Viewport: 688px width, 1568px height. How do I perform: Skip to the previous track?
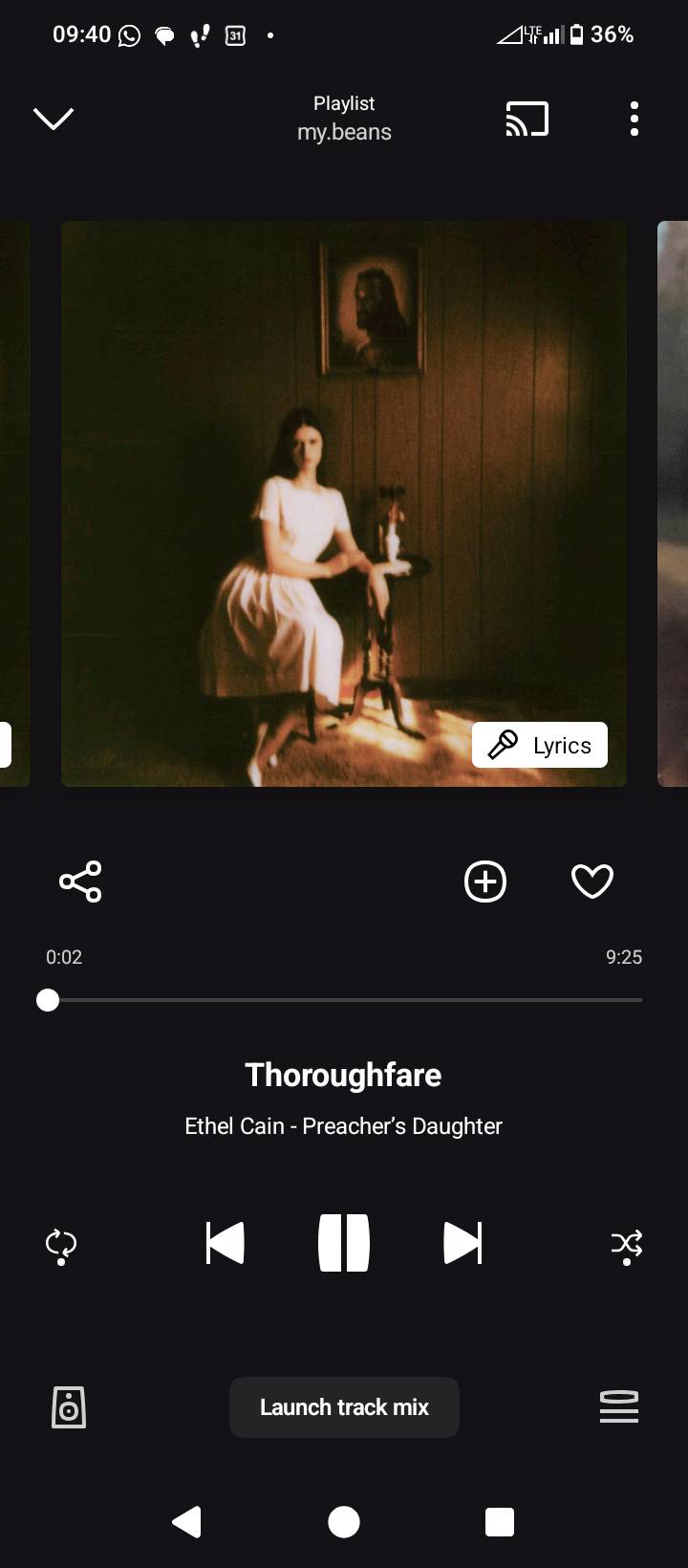coord(226,1243)
